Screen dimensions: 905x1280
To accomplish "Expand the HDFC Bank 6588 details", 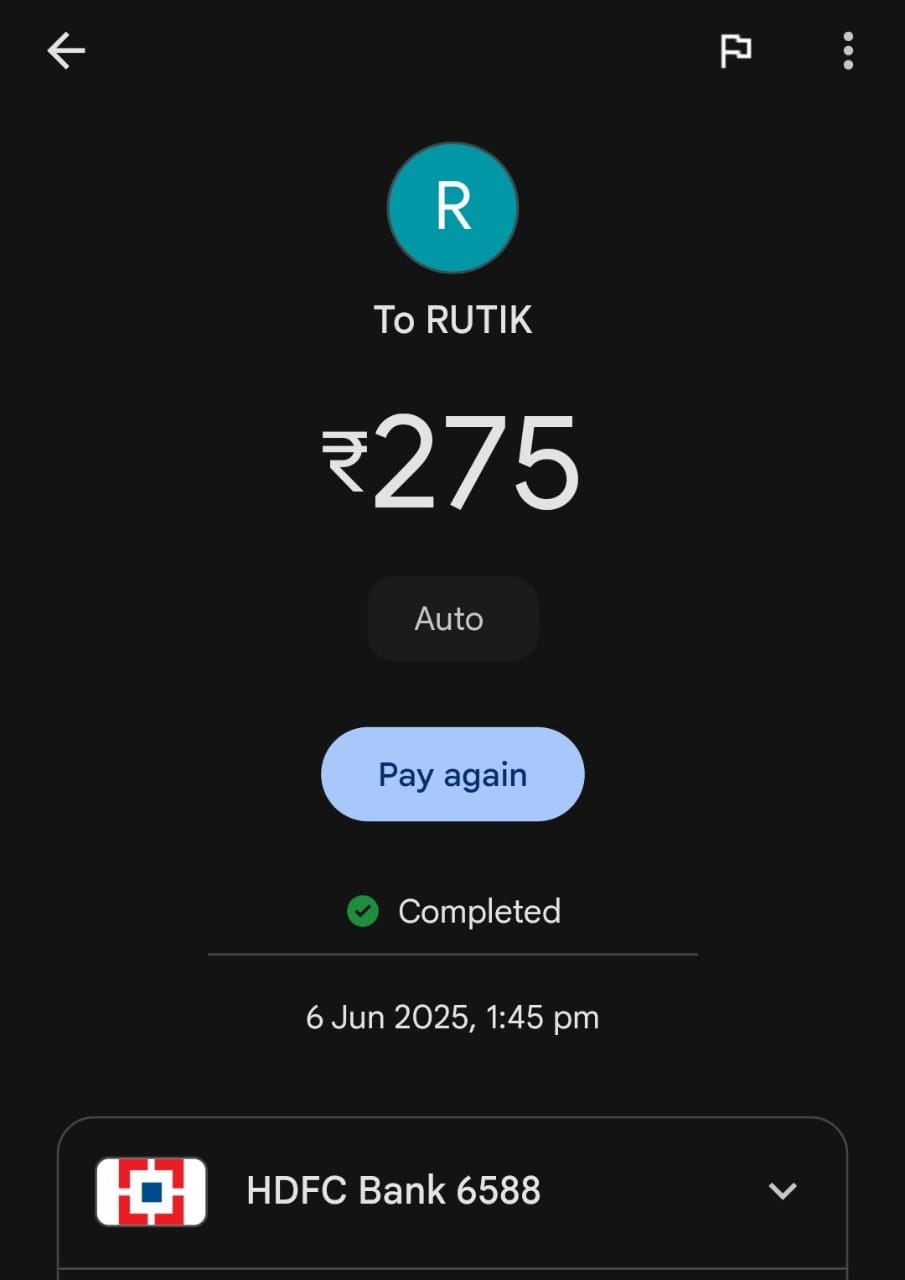I will 781,1190.
